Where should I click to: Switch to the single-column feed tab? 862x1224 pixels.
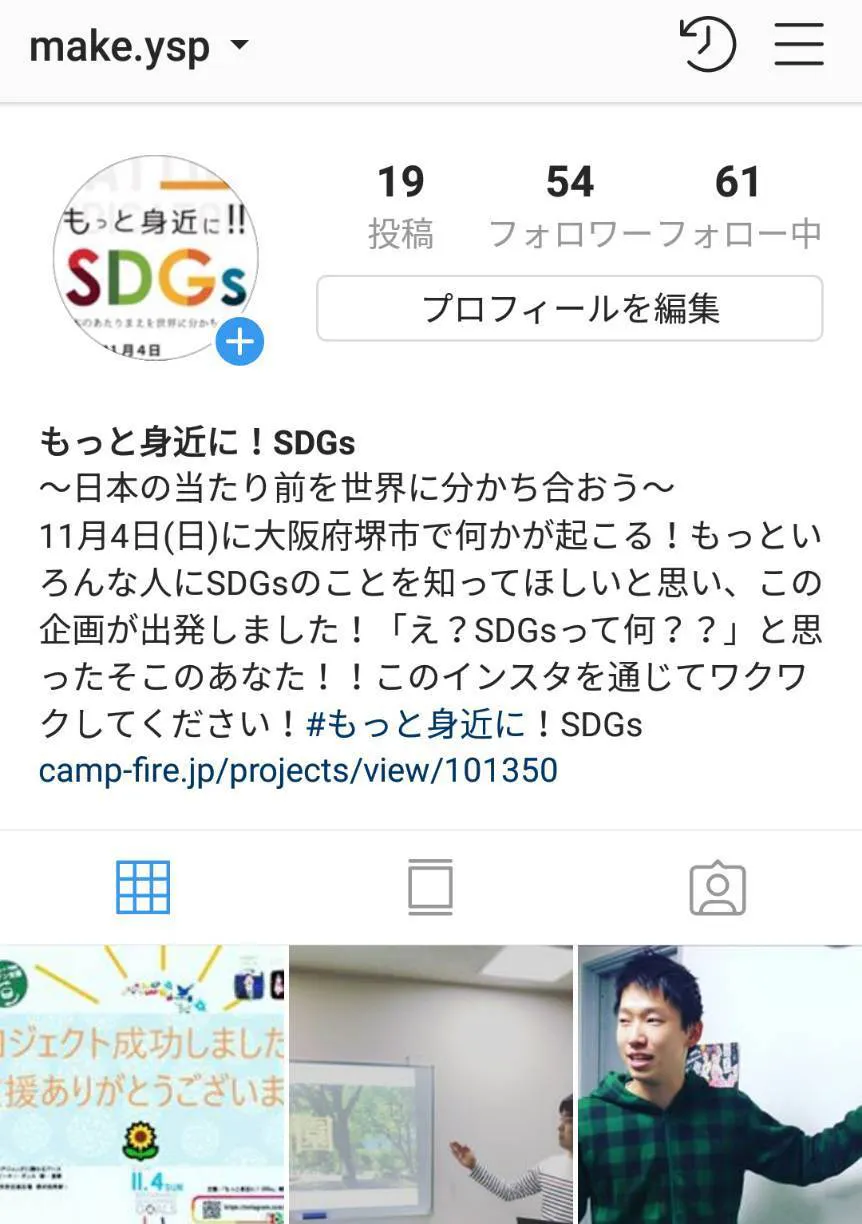(x=430, y=887)
